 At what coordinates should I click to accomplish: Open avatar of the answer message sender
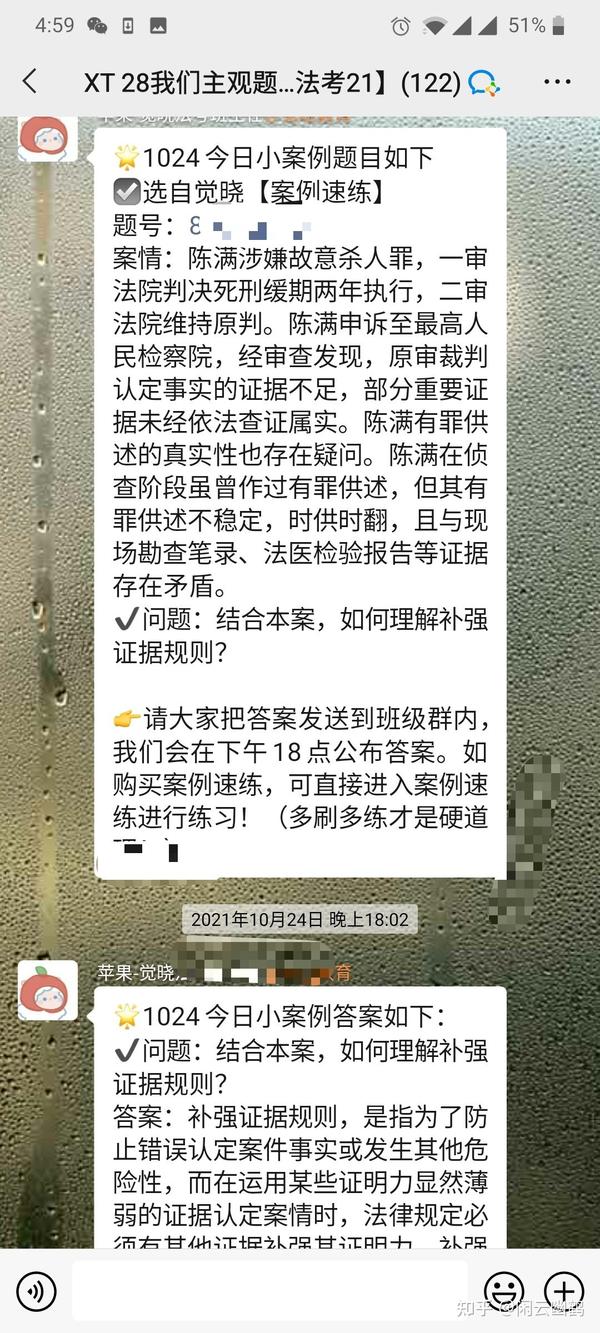click(47, 991)
